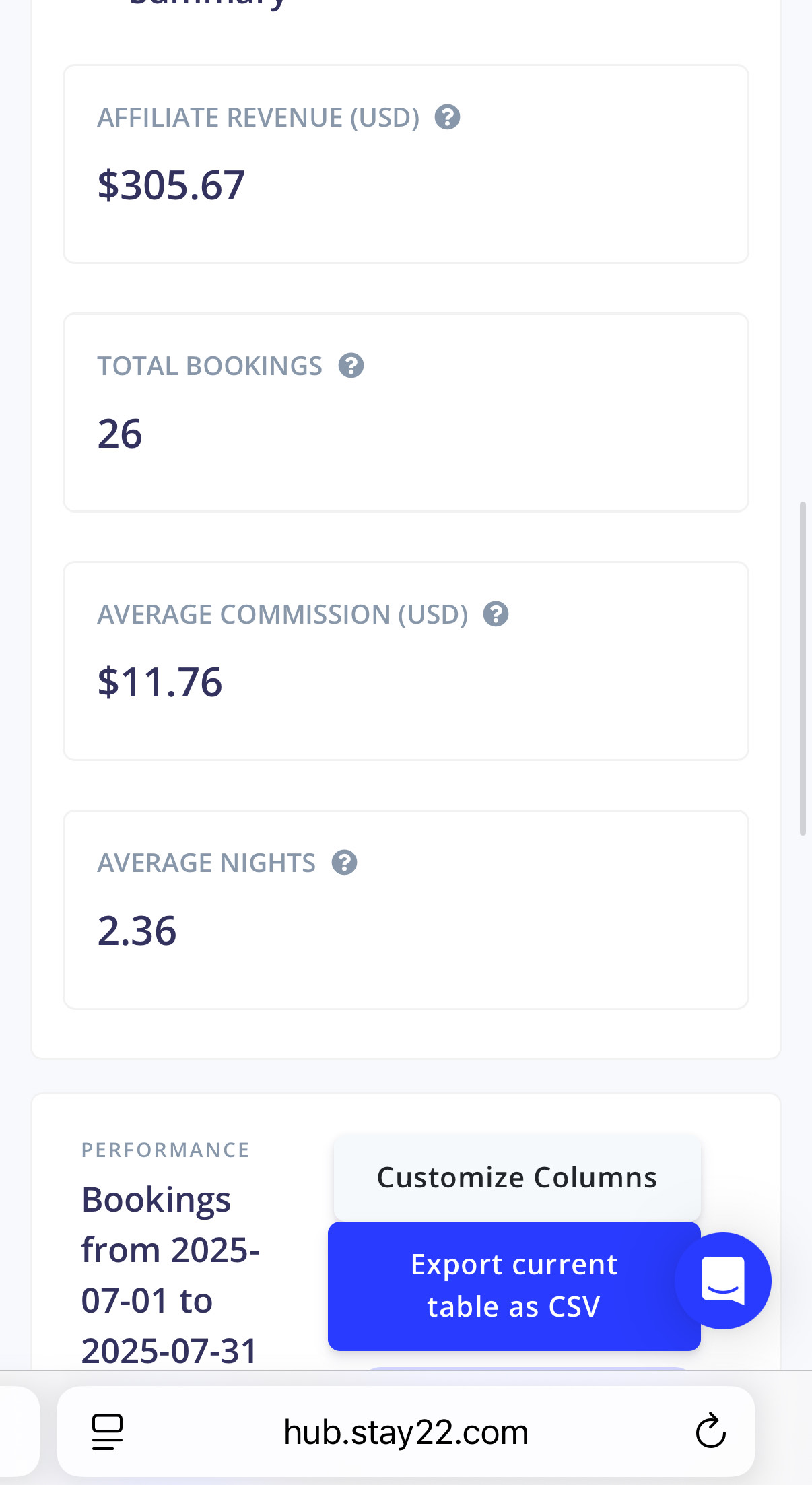Open Customize Columns
Screen dimensions: 812x1485
point(517,1177)
